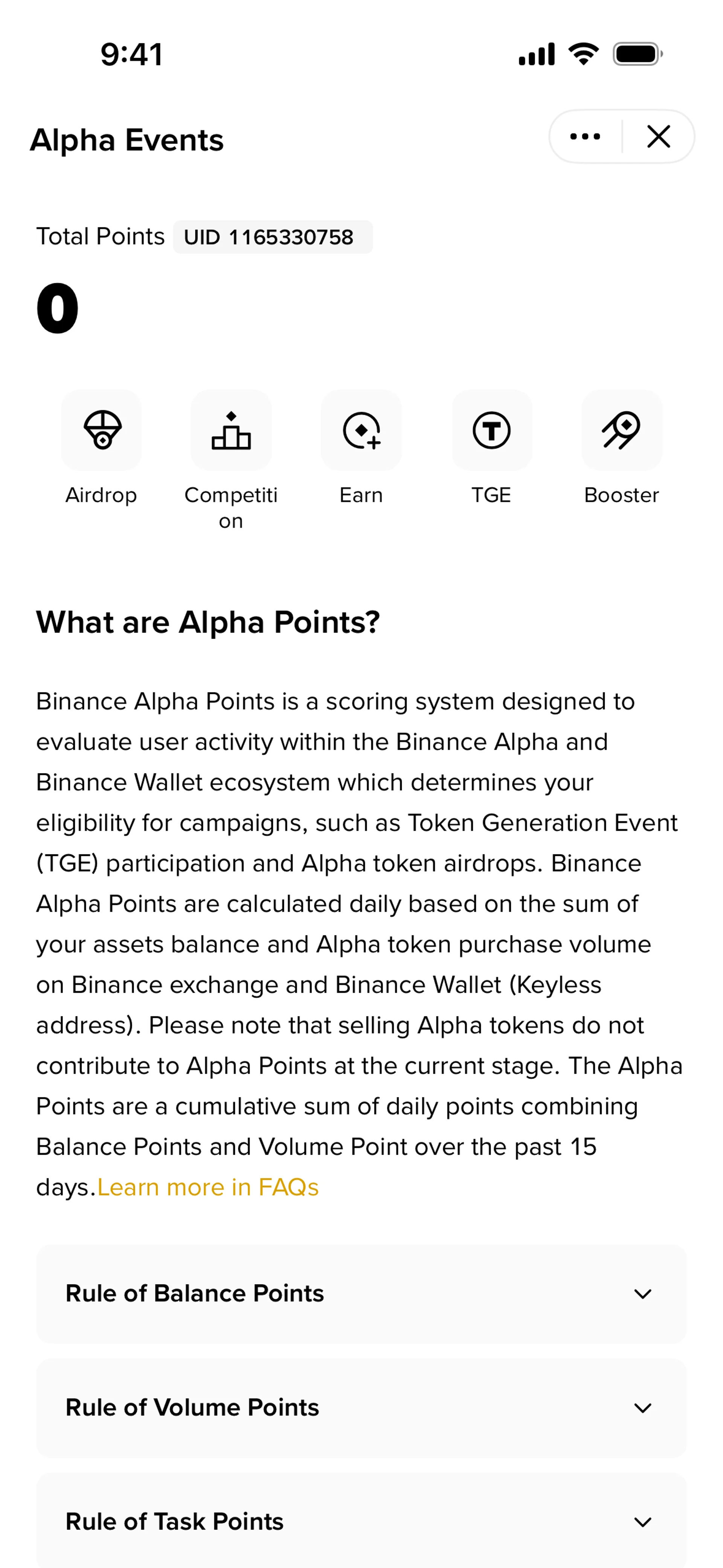Tap the UID 1165330758 badge

tap(272, 237)
